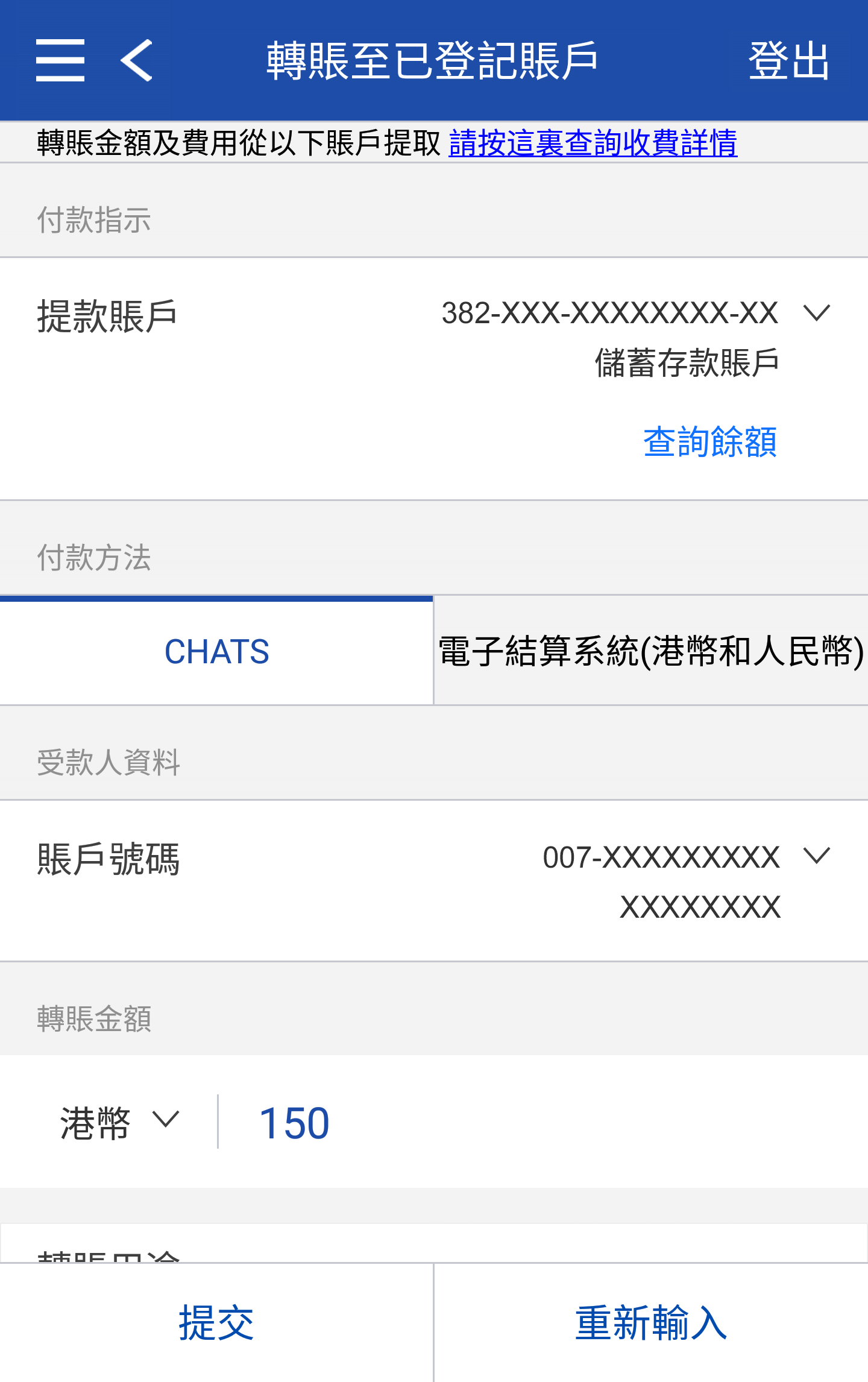Reset the form with 重新輸入

[651, 1323]
